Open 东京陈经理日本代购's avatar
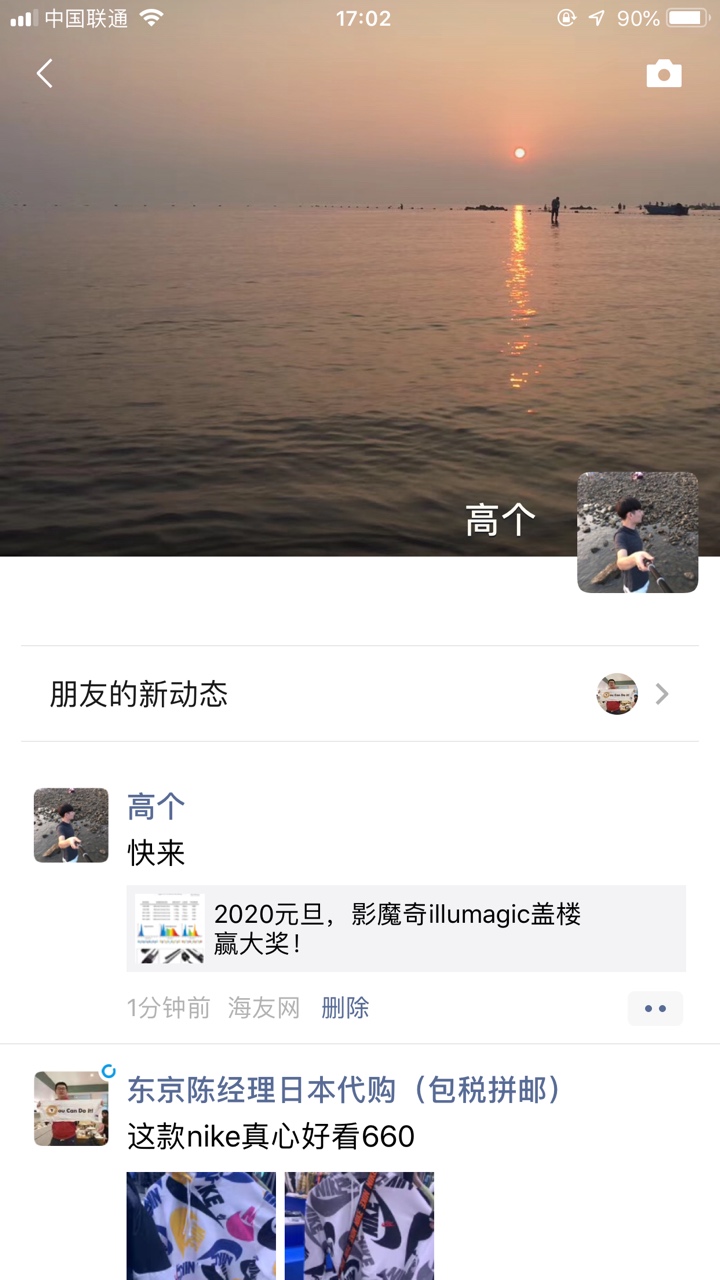This screenshot has height=1280, width=720. tap(71, 1108)
